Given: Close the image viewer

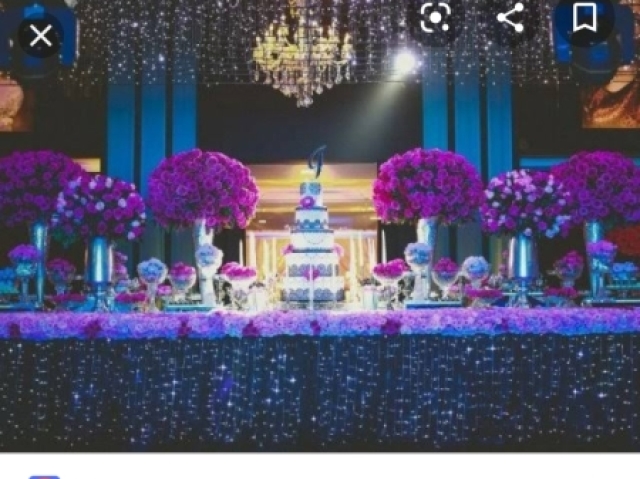Looking at the screenshot, I should point(40,37).
